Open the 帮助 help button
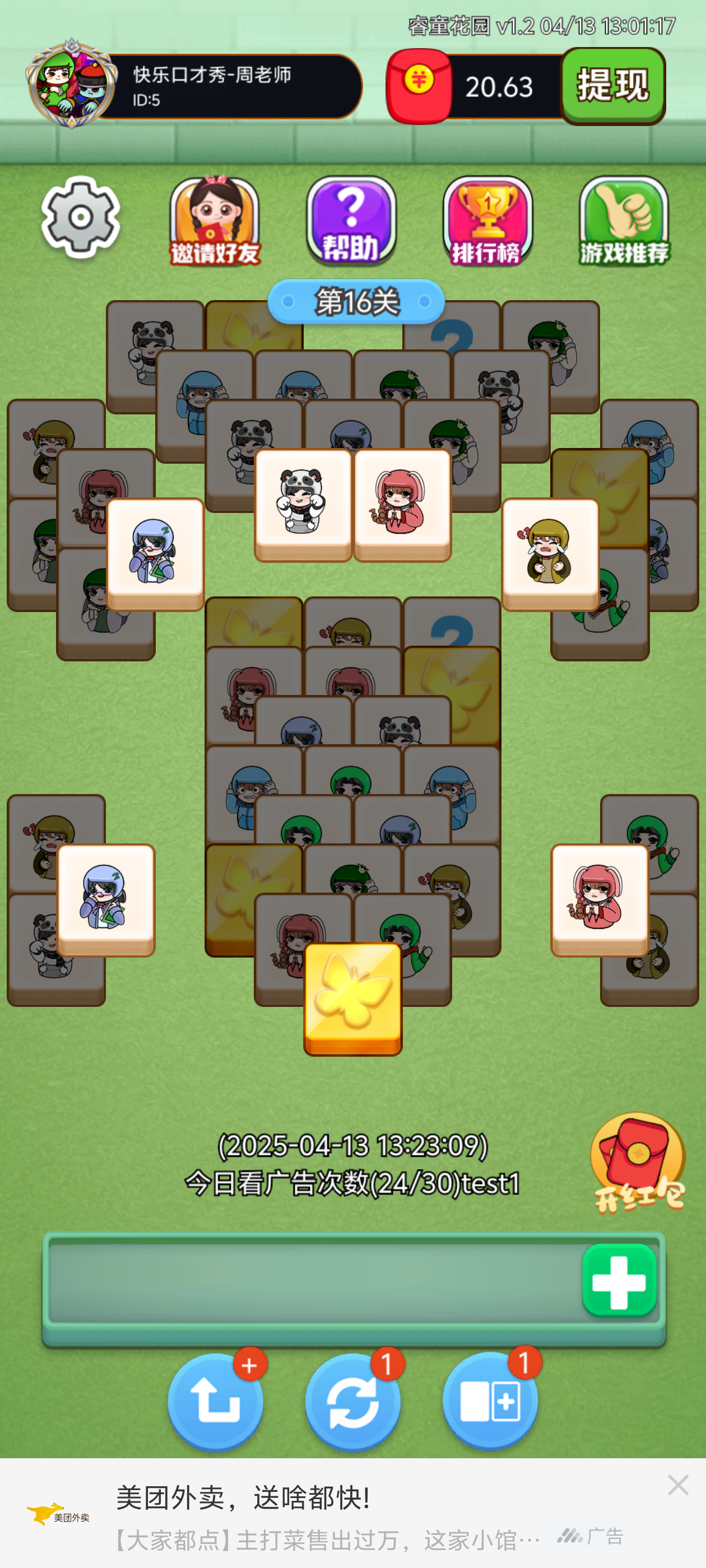Viewport: 706px width, 1568px height. tap(351, 221)
